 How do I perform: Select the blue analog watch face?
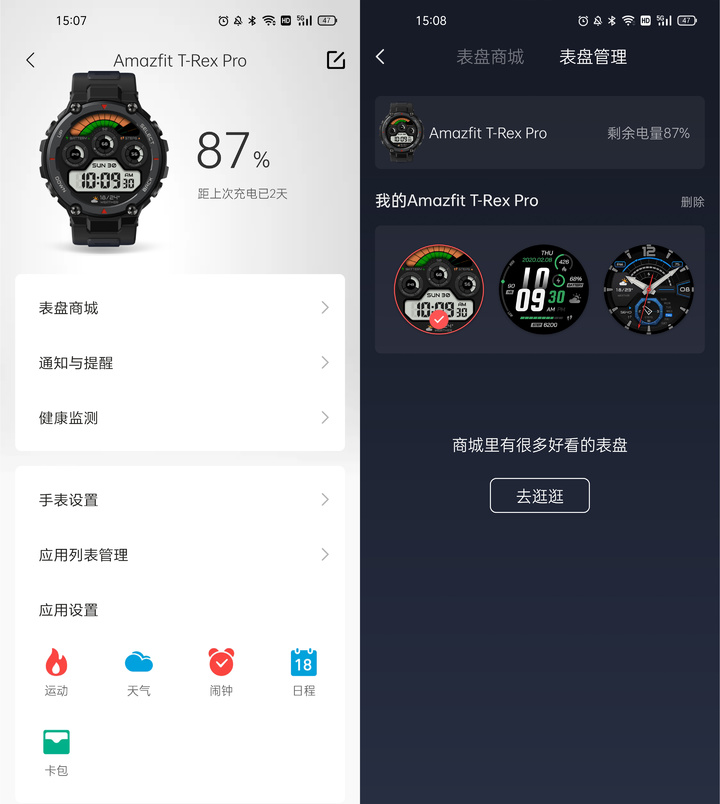648,290
